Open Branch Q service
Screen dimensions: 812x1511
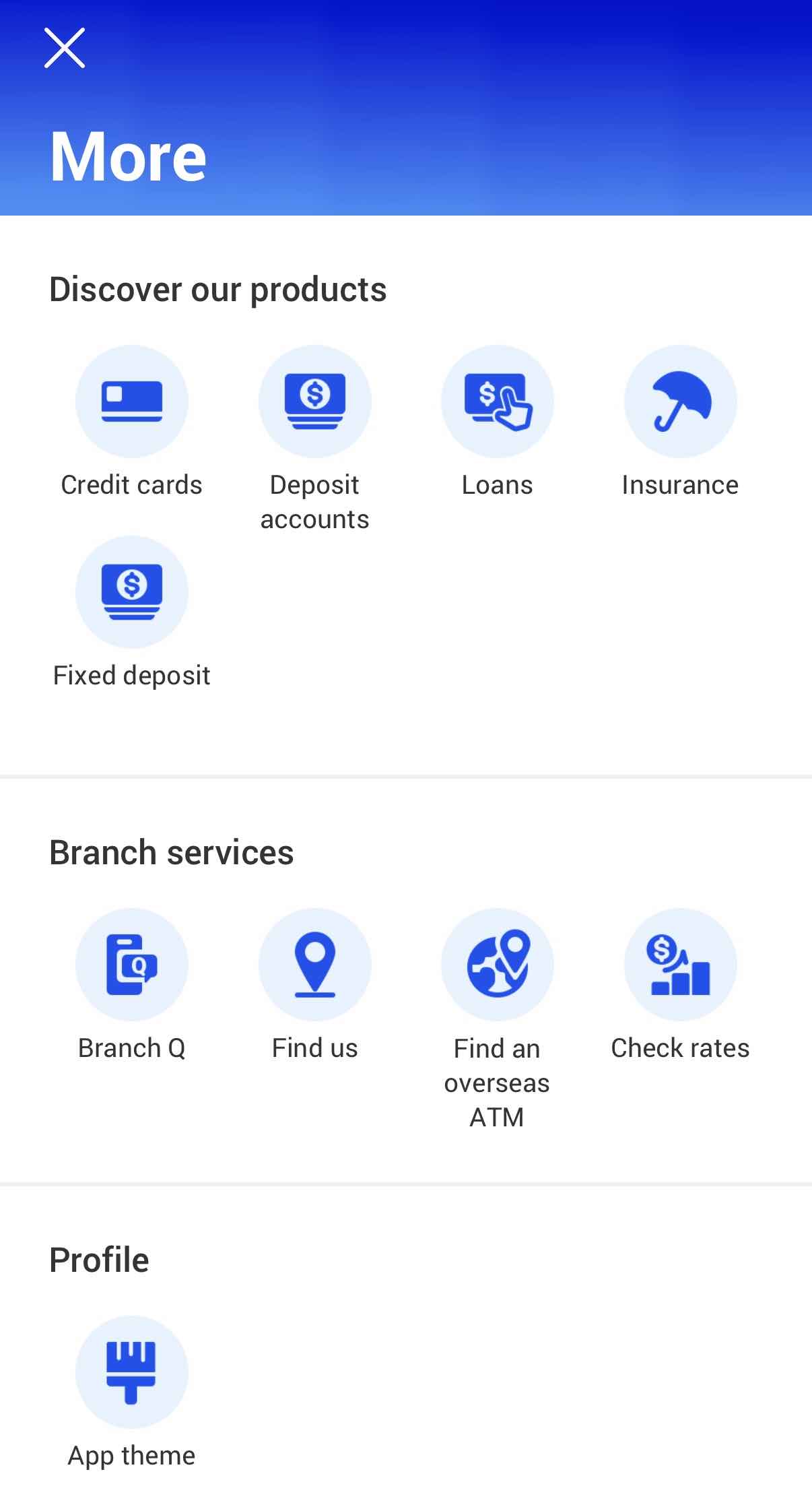pos(132,965)
